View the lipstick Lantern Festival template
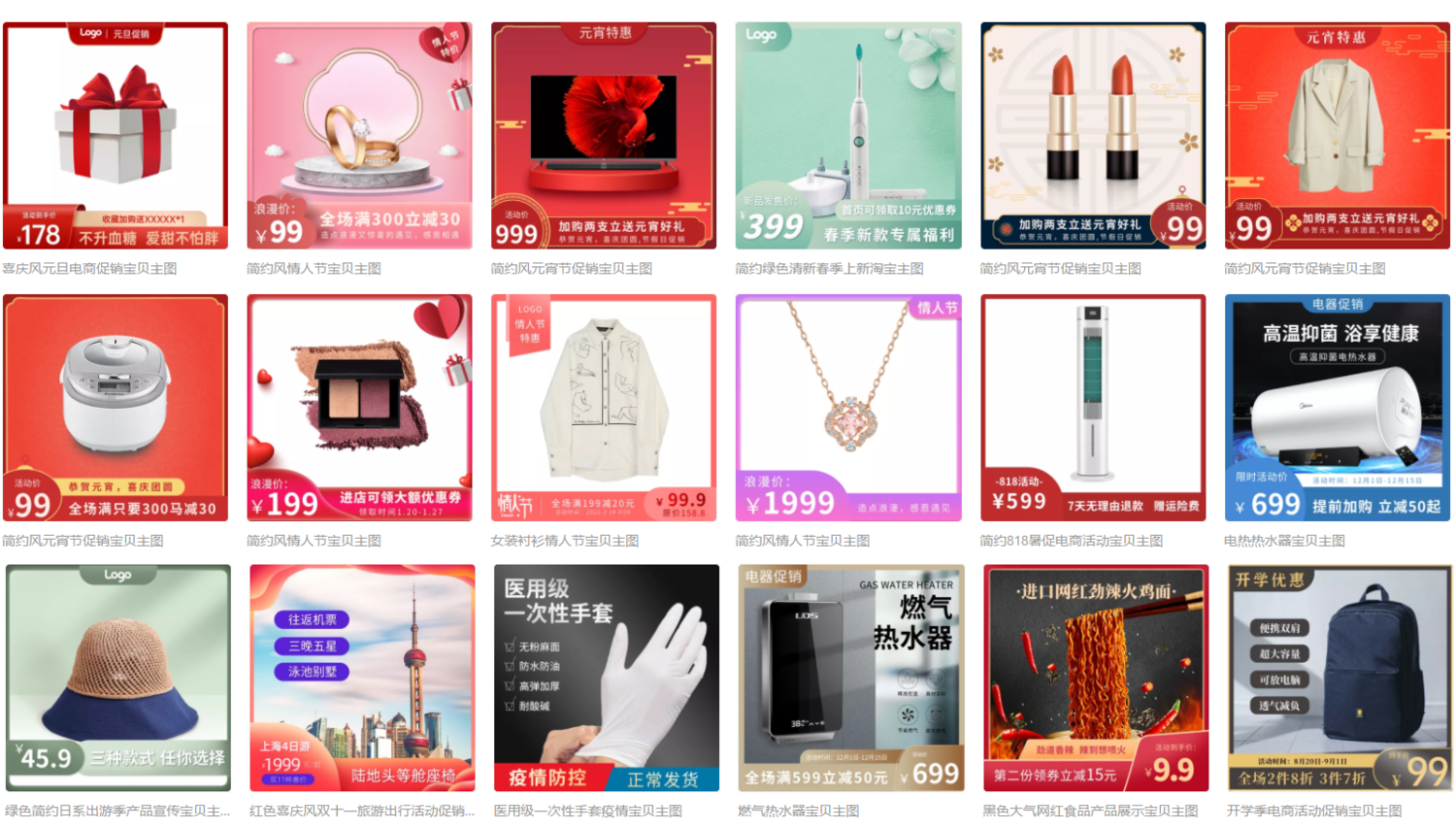 [1093, 136]
